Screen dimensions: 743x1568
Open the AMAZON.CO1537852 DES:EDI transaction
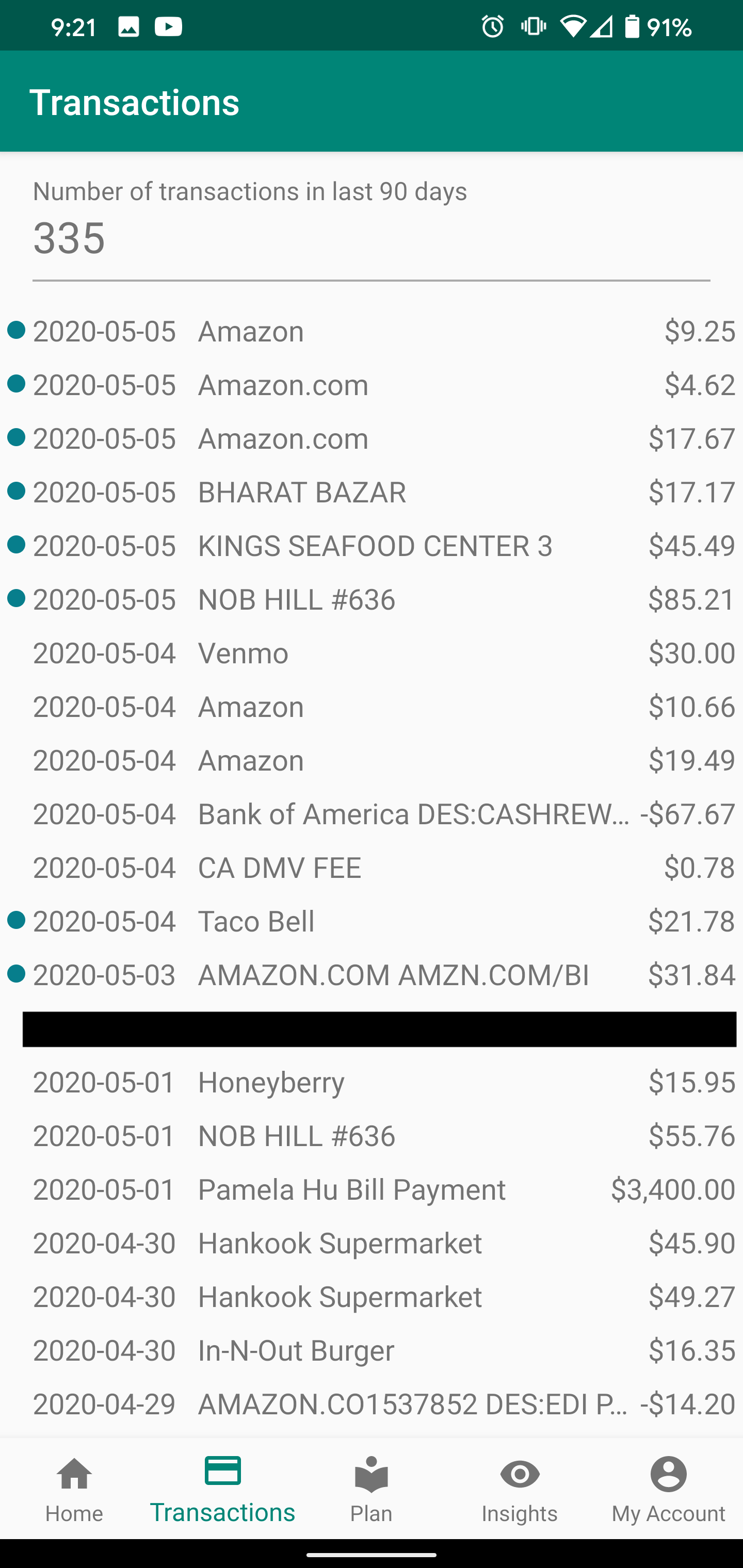pyautogui.click(x=372, y=1403)
